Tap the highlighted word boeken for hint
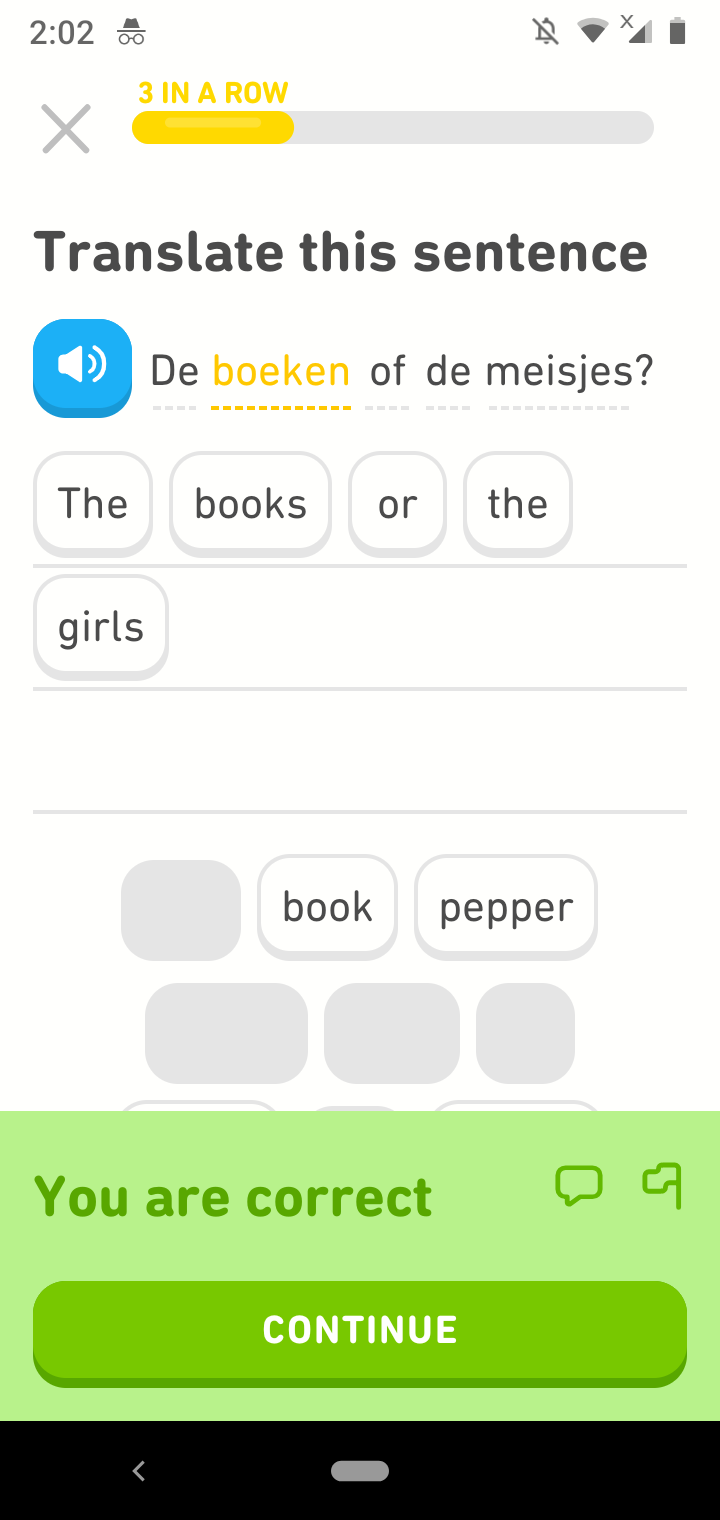 click(x=281, y=372)
